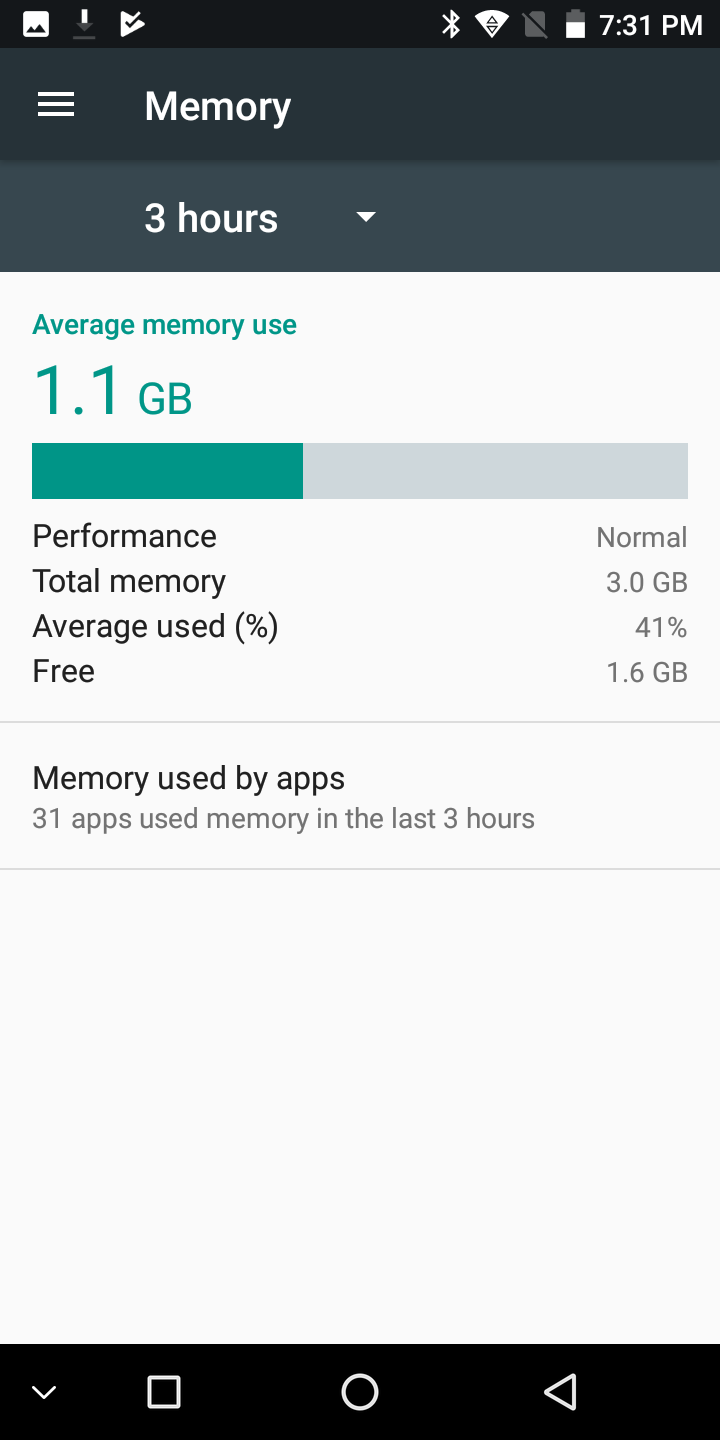
Task: Return to the home screen
Action: pos(360,1391)
